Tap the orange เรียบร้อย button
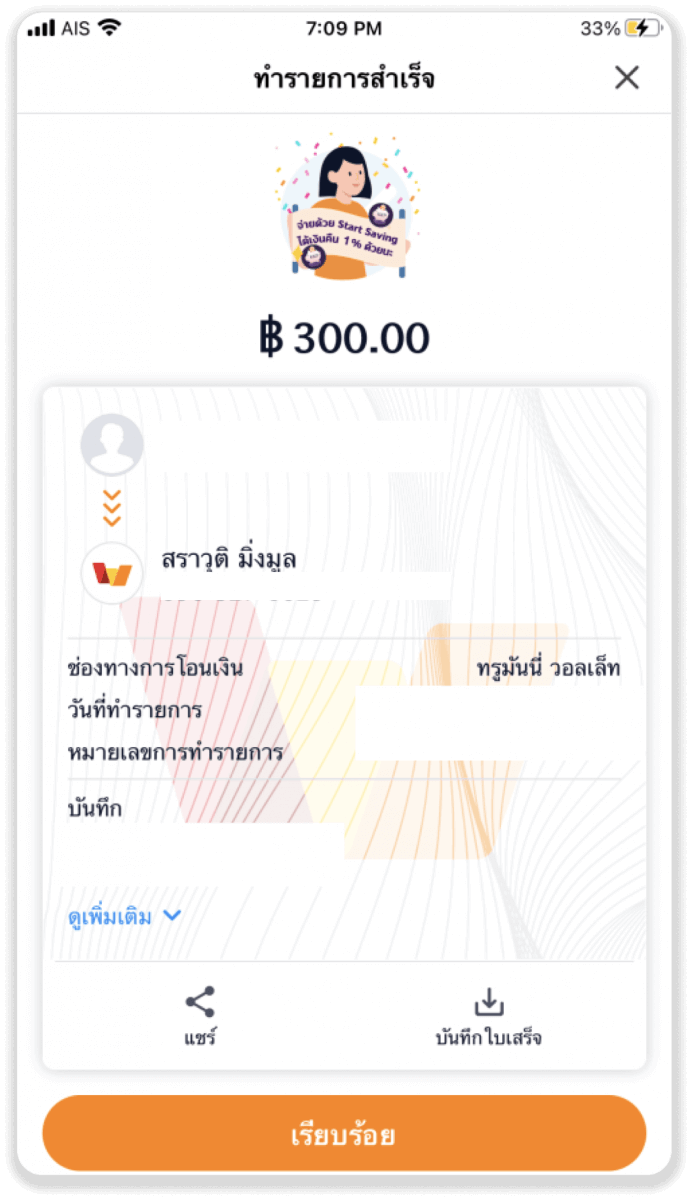 [344, 1134]
